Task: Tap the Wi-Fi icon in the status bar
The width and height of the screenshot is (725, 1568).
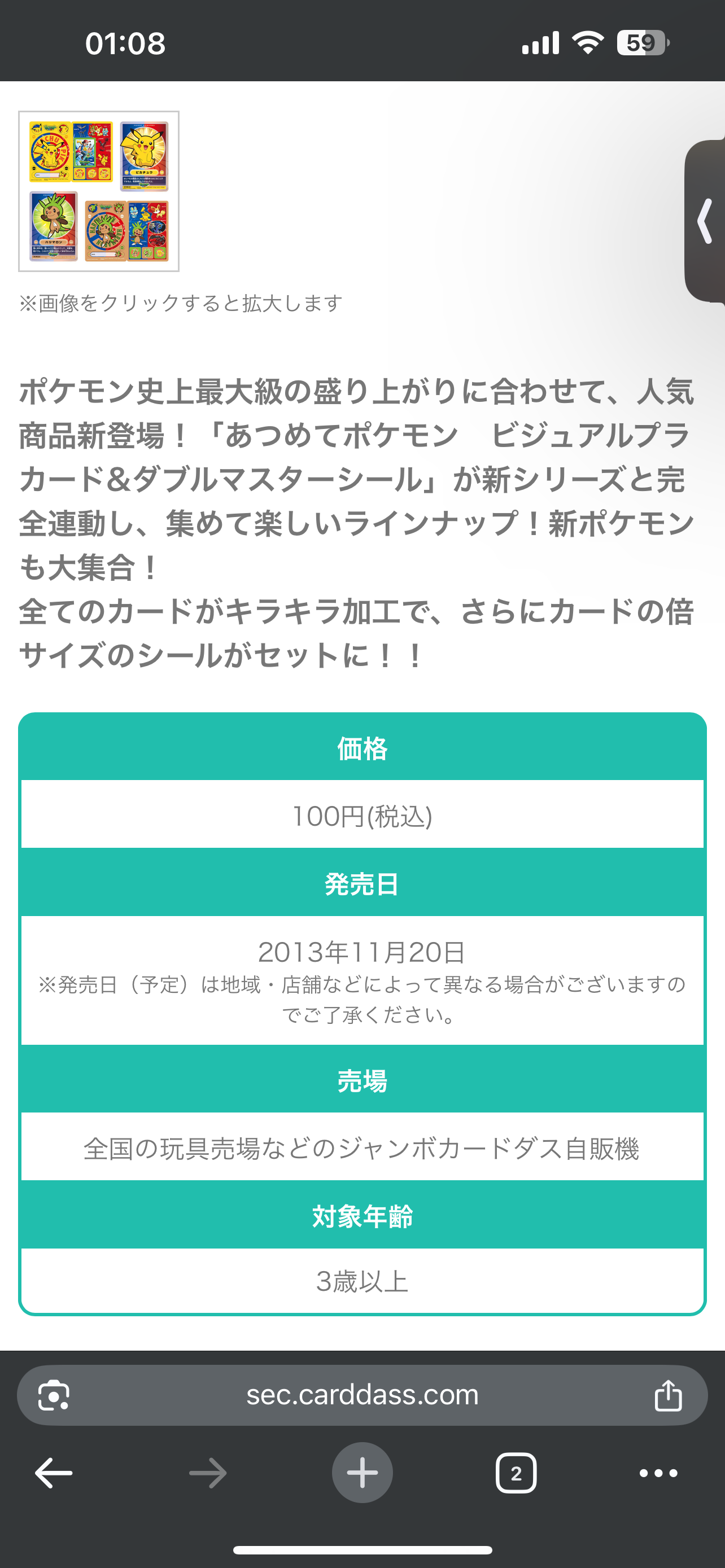Action: 586,42
